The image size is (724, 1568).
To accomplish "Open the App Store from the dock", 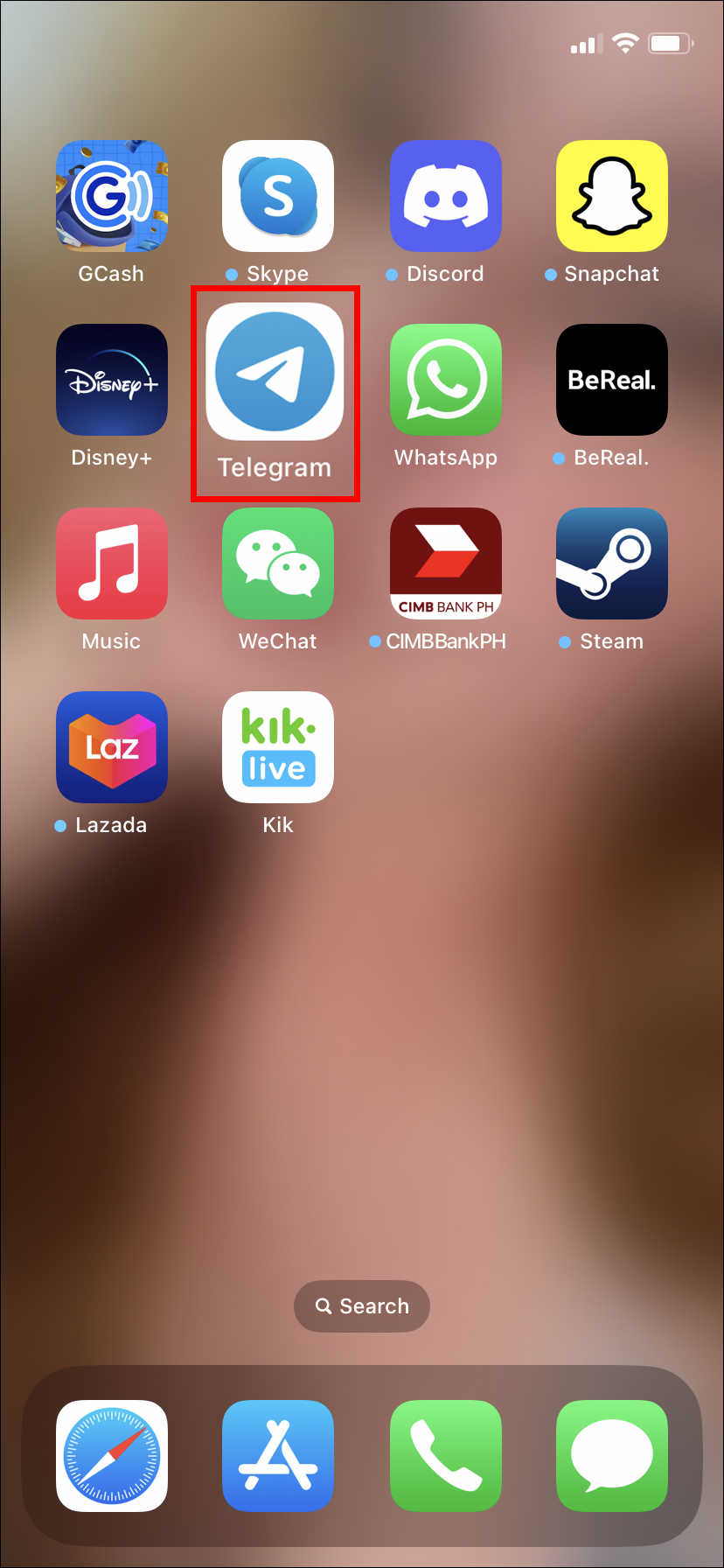I will tap(278, 1456).
